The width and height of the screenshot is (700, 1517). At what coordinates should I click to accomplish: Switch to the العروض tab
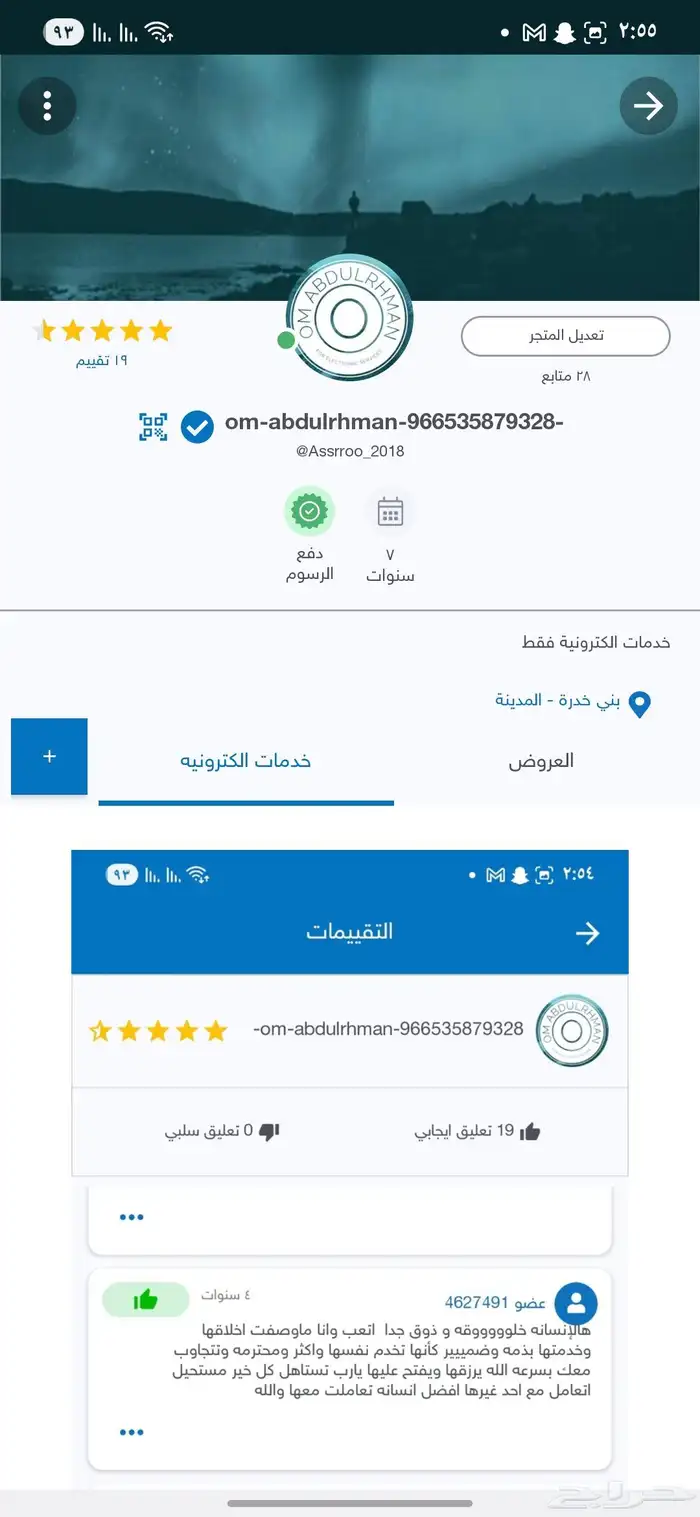click(541, 761)
